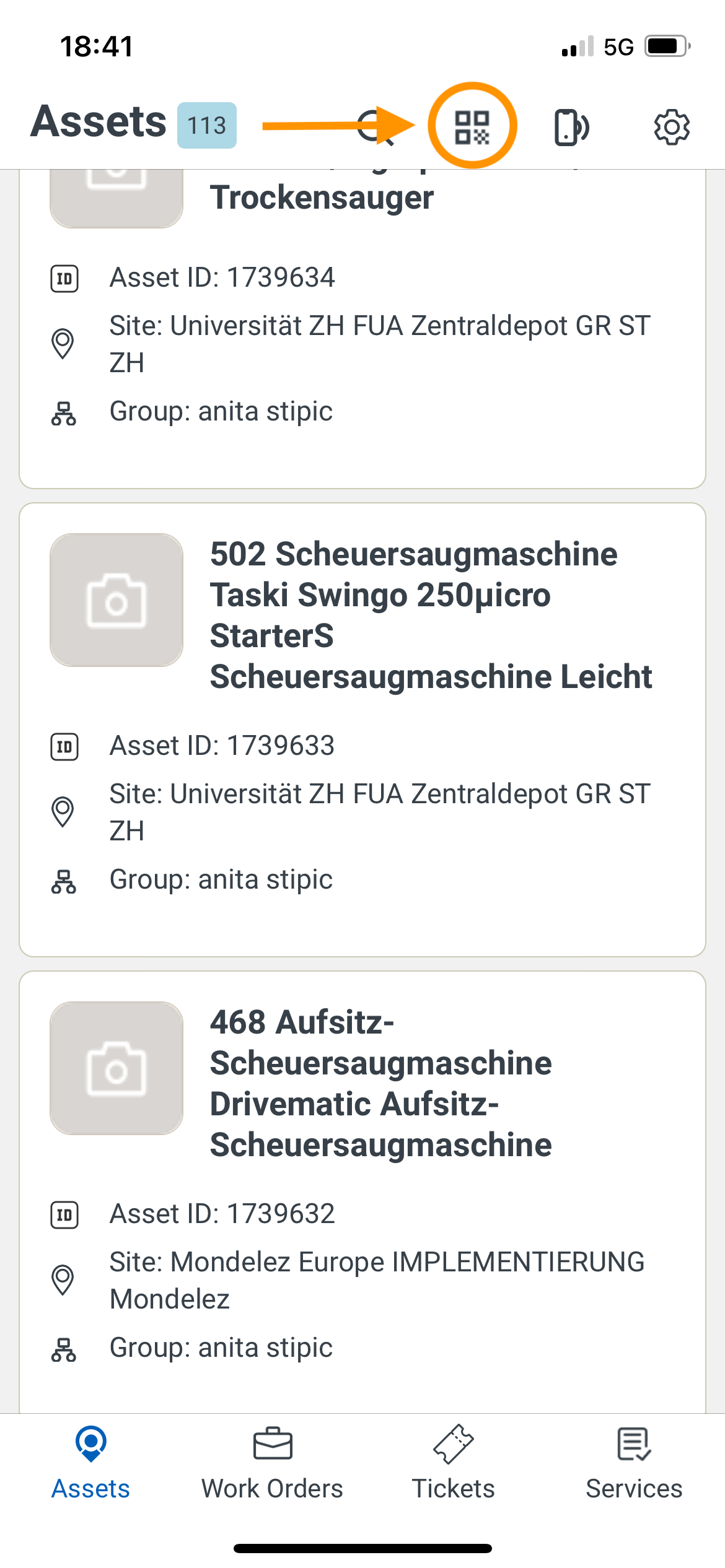Open the QR code scanner

(x=472, y=126)
